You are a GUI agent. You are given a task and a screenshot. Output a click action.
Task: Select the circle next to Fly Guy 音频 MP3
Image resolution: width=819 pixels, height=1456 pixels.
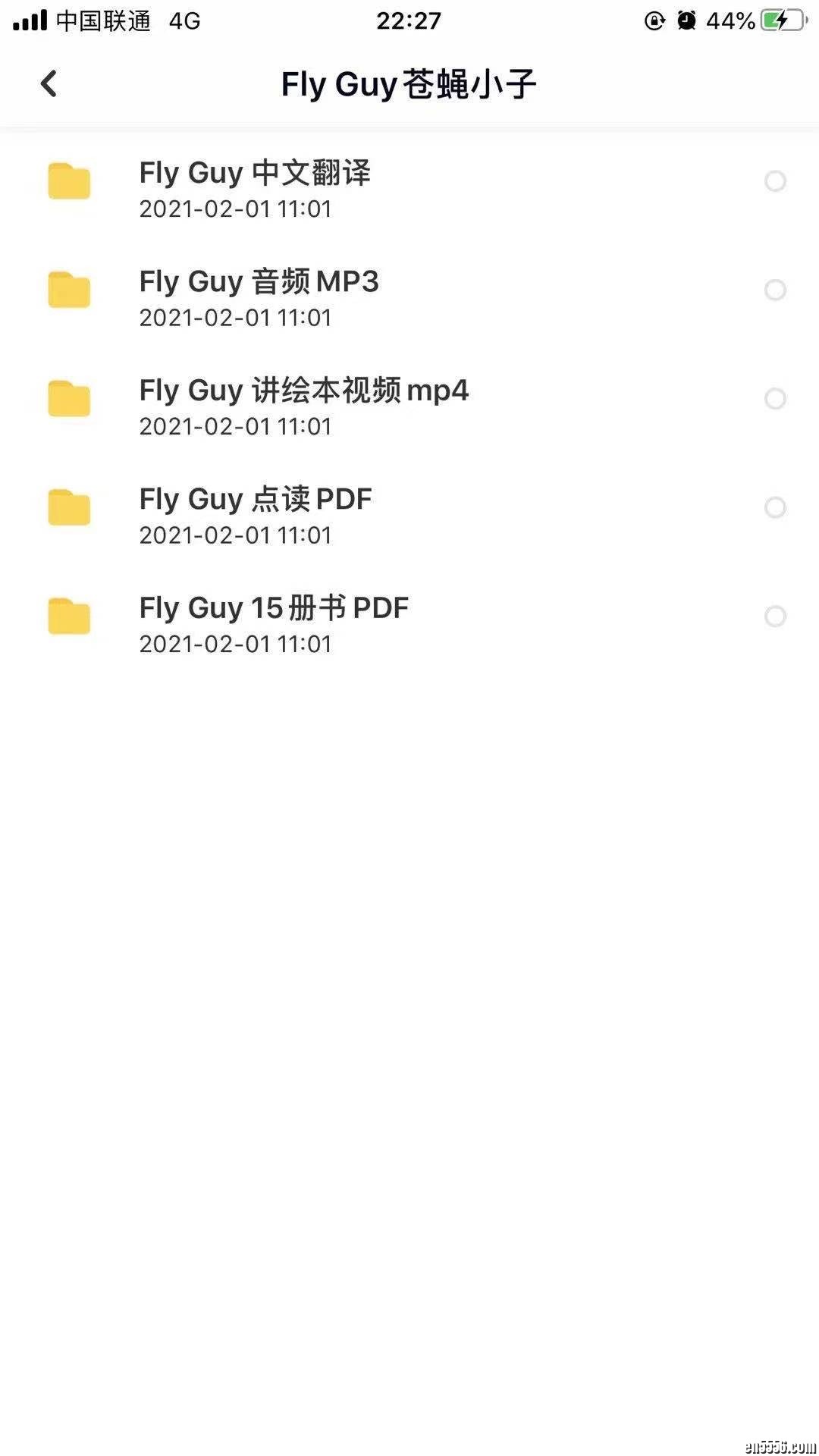[x=775, y=290]
